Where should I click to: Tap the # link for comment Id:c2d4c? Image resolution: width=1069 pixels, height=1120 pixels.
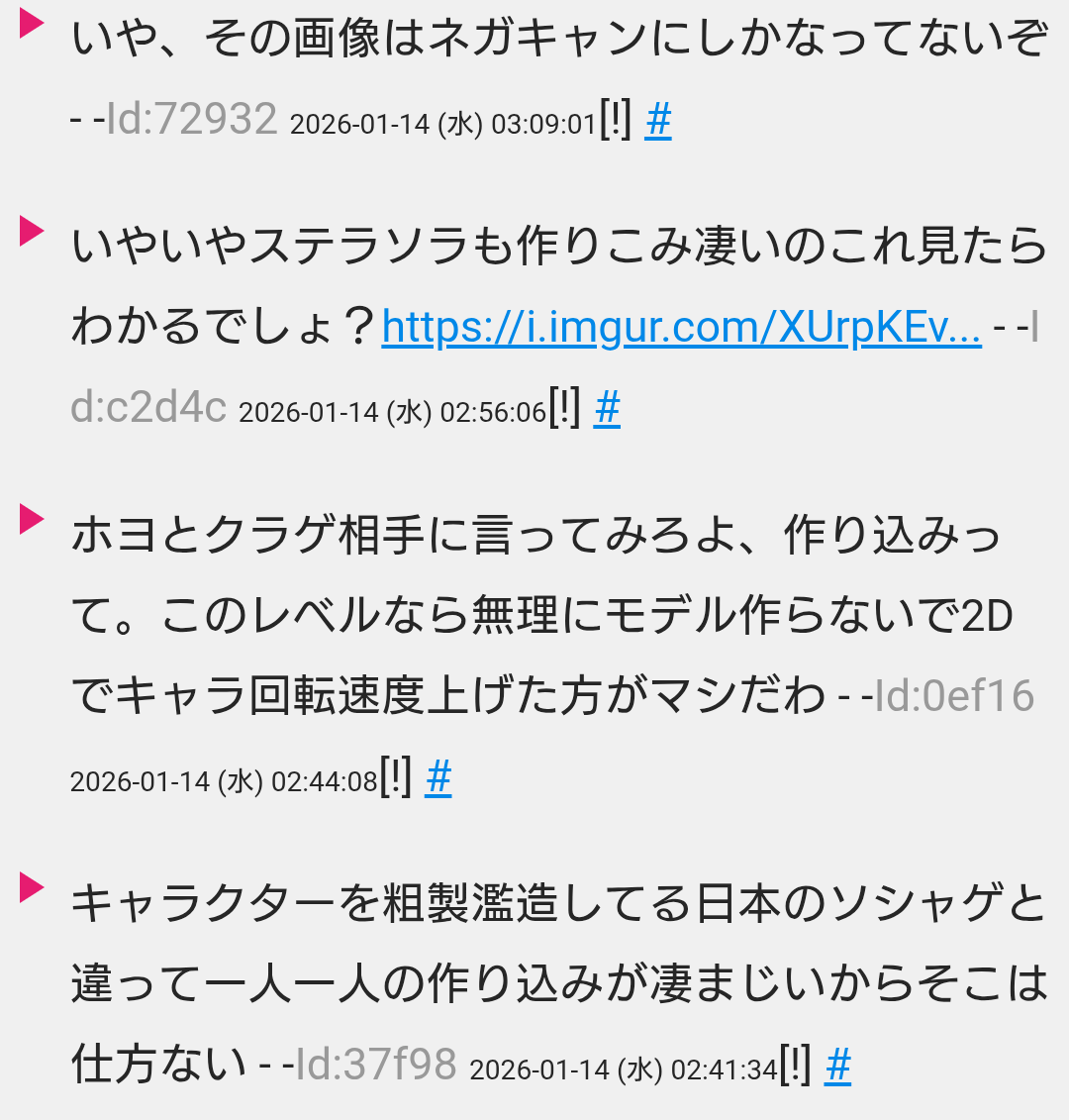point(607,408)
